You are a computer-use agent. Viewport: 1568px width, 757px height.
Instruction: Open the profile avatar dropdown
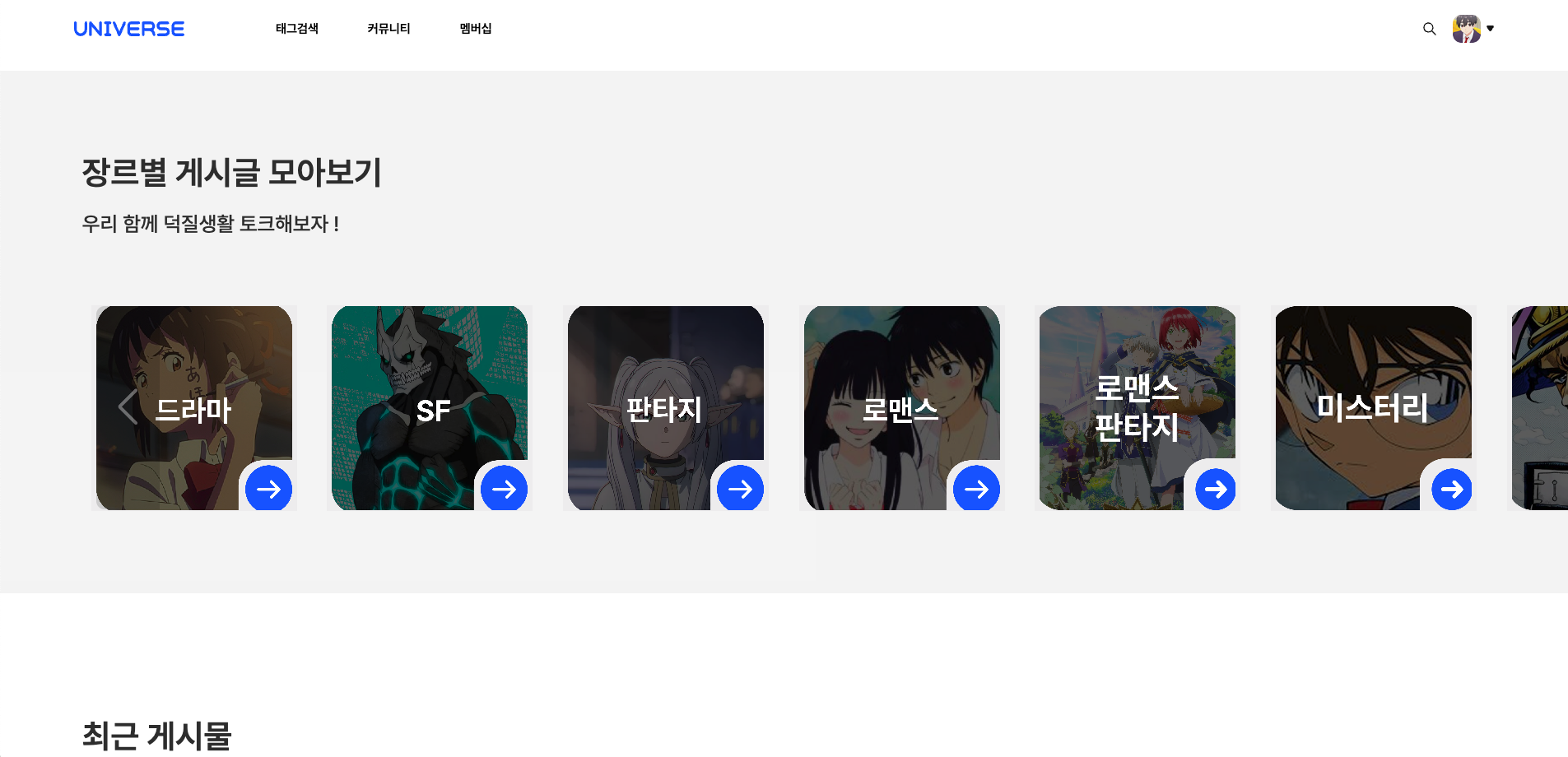coord(1473,29)
